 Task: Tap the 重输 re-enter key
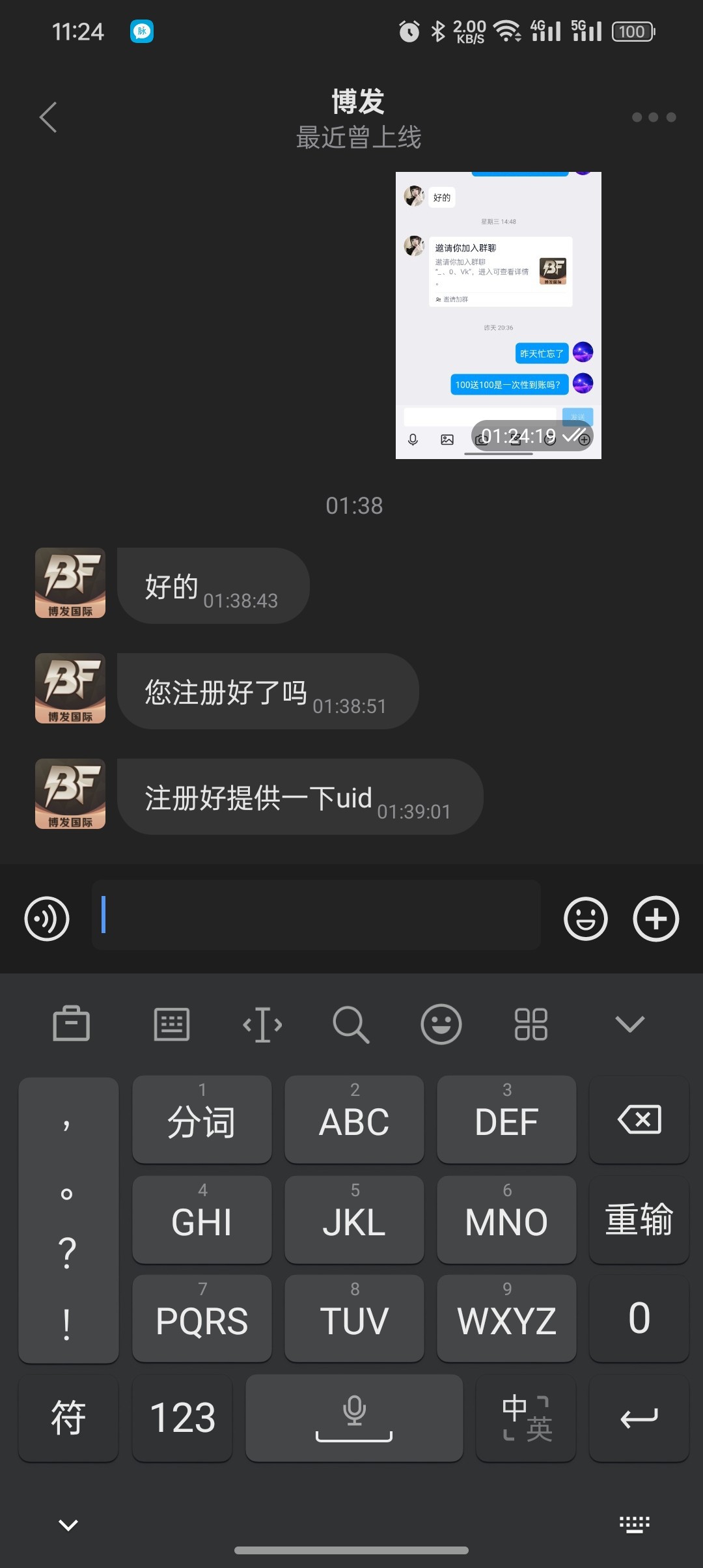[639, 1220]
